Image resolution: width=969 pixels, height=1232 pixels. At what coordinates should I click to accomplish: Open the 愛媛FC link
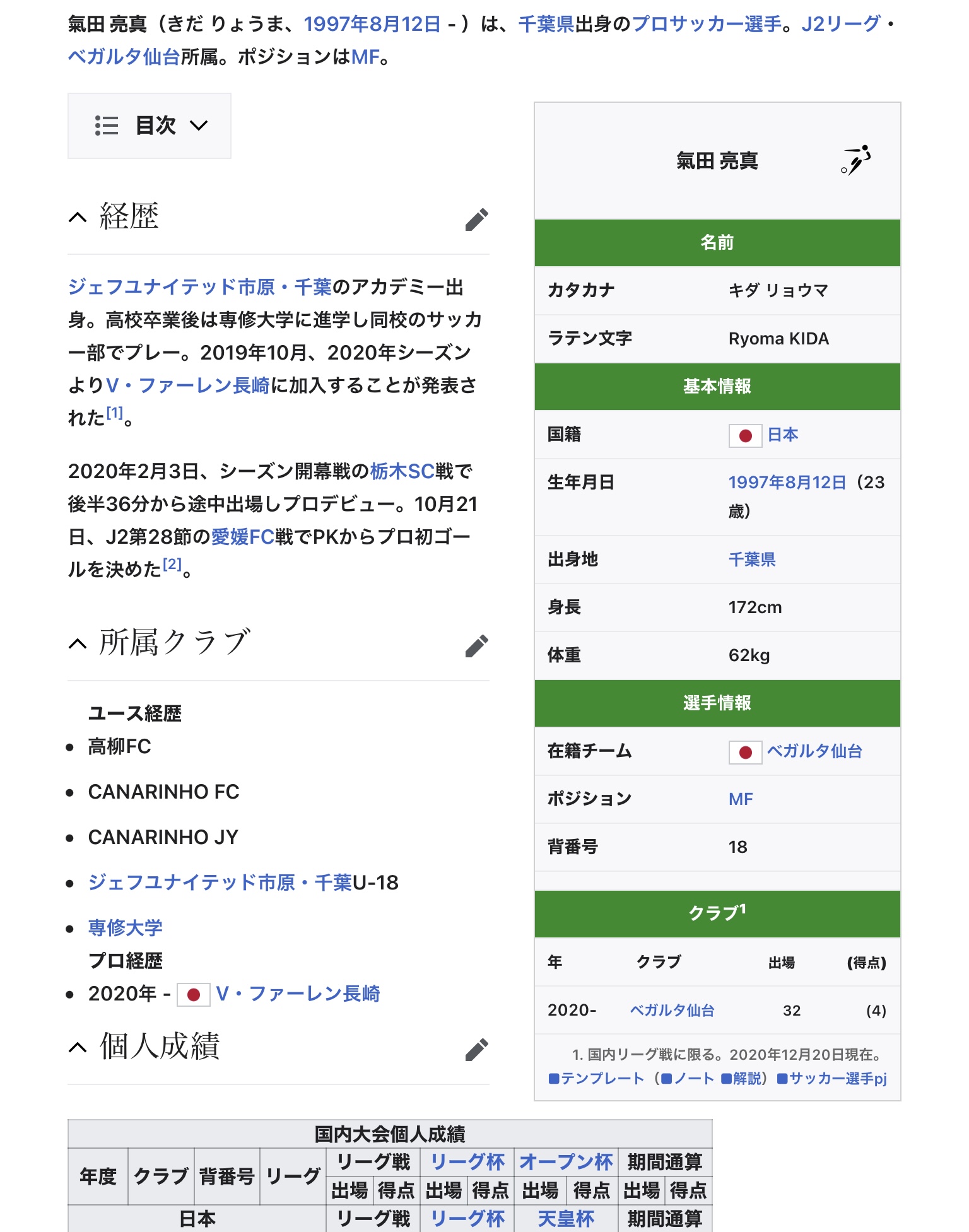pyautogui.click(x=243, y=537)
